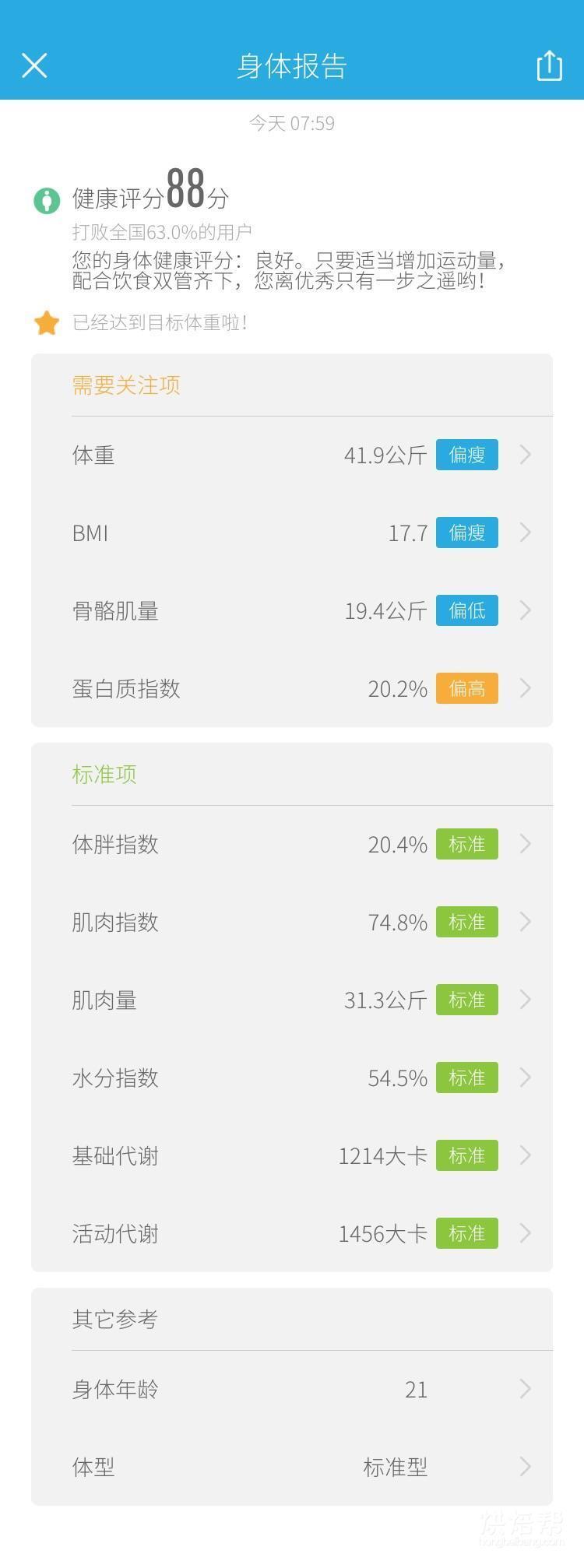Tap the 体型 标准型 row
This screenshot has height=1568, width=584.
click(292, 1467)
